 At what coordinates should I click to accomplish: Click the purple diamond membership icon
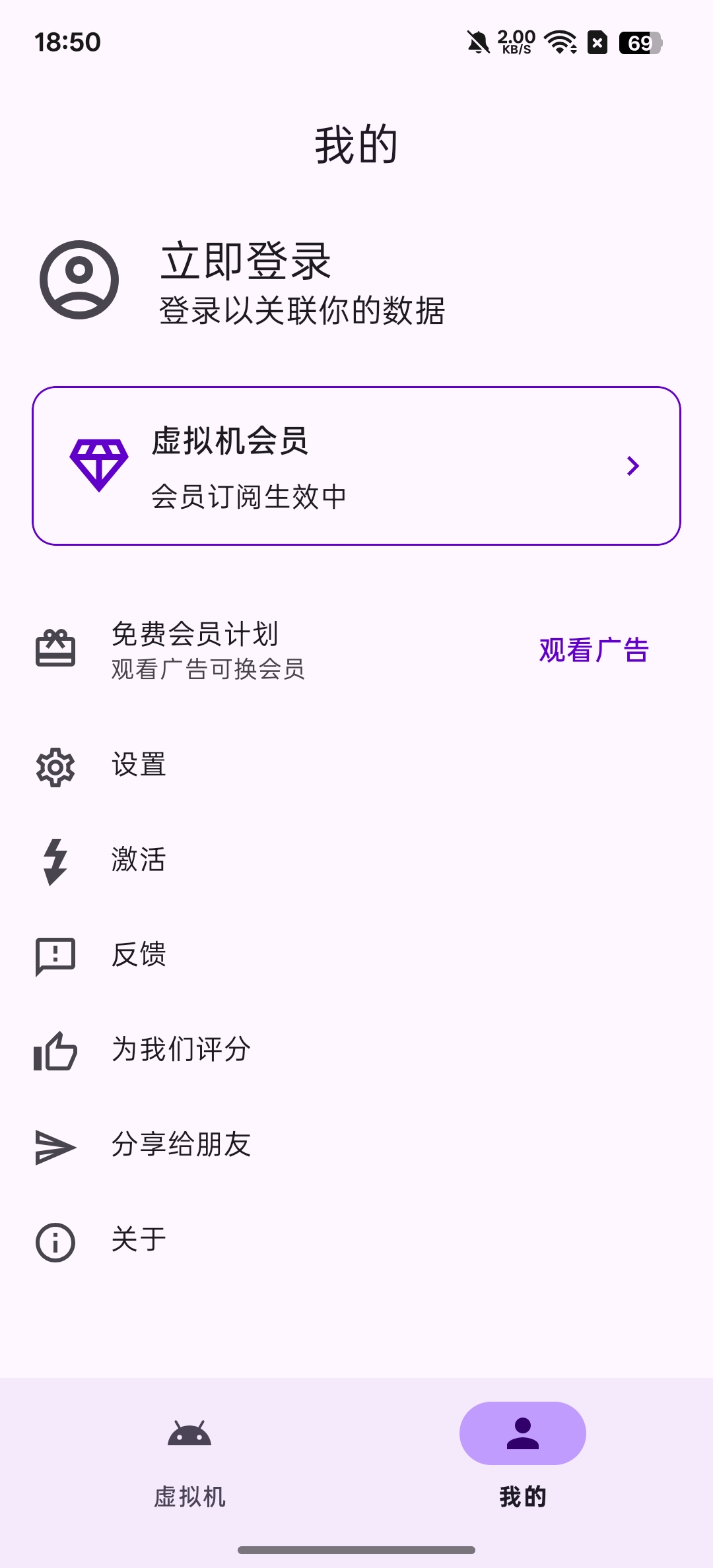tap(99, 466)
